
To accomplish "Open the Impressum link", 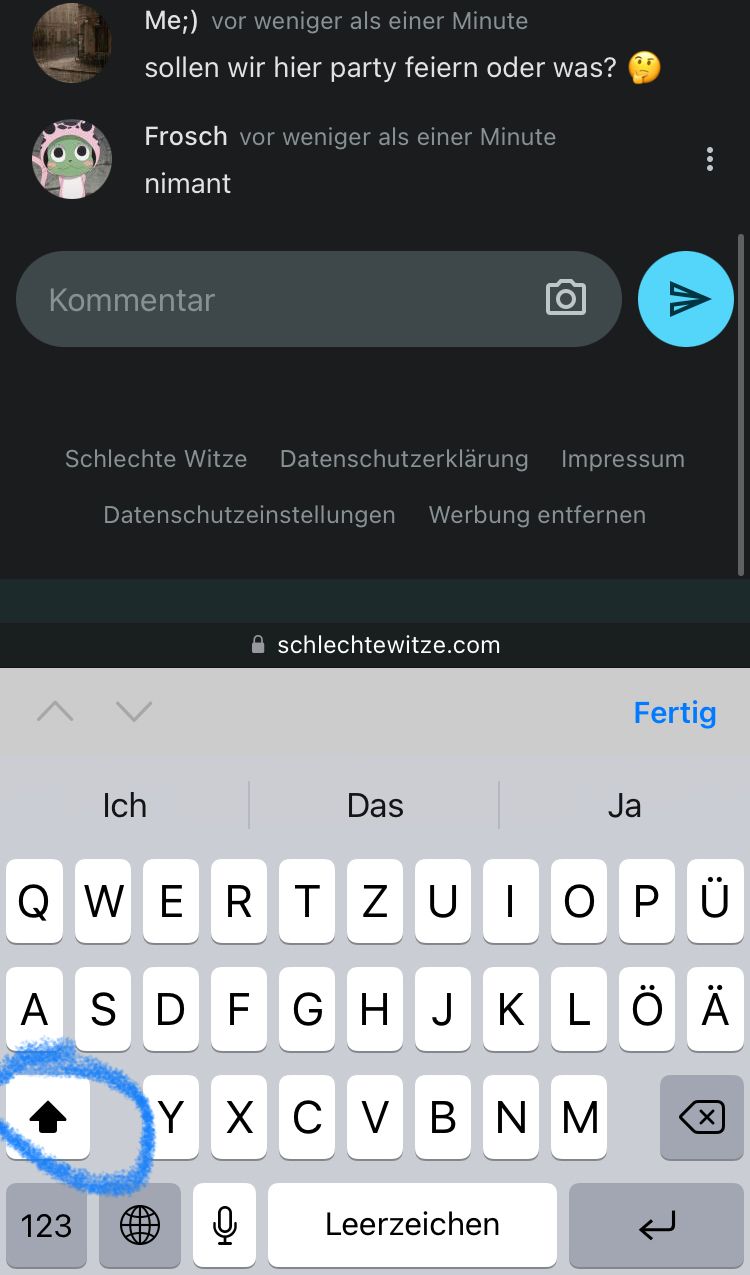I will [623, 459].
